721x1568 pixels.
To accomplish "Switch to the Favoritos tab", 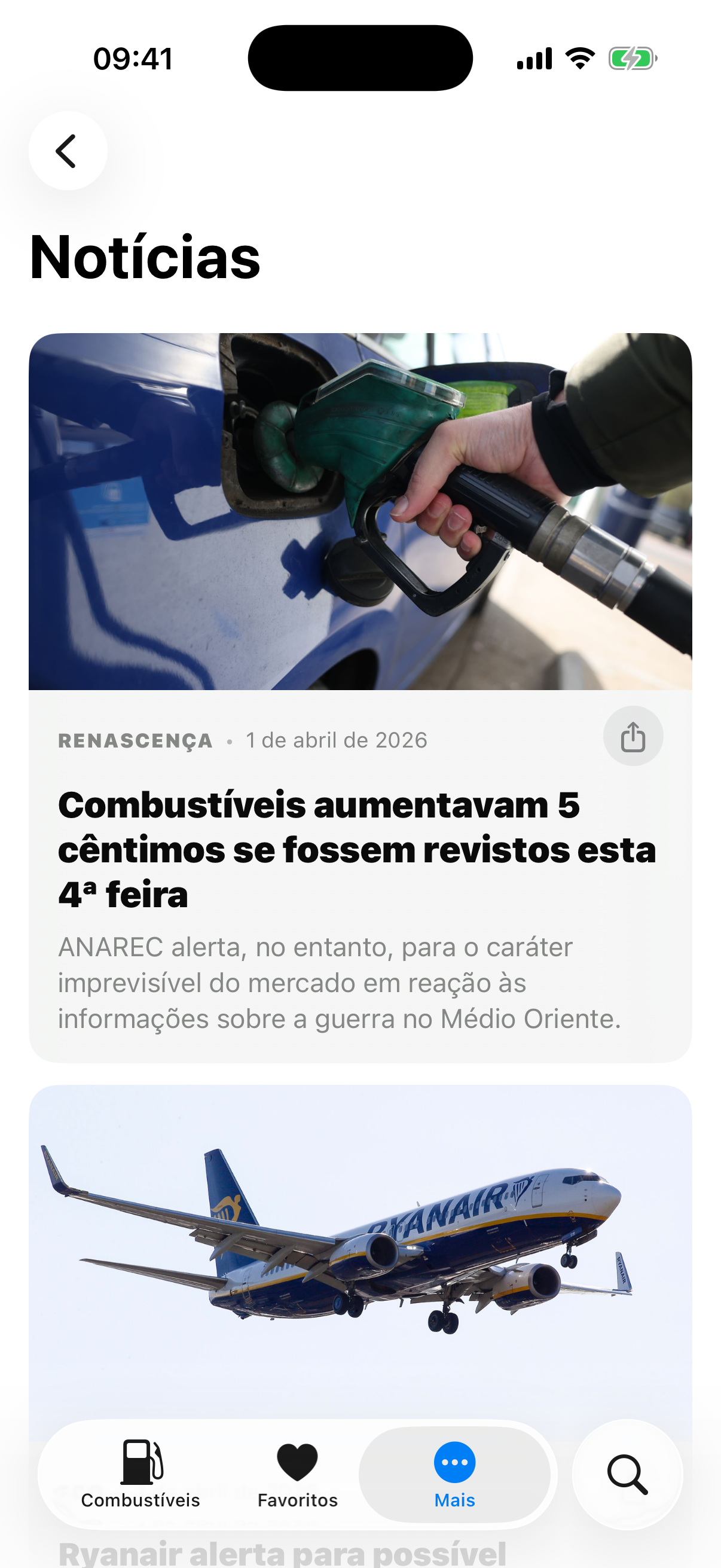I will [x=298, y=1474].
